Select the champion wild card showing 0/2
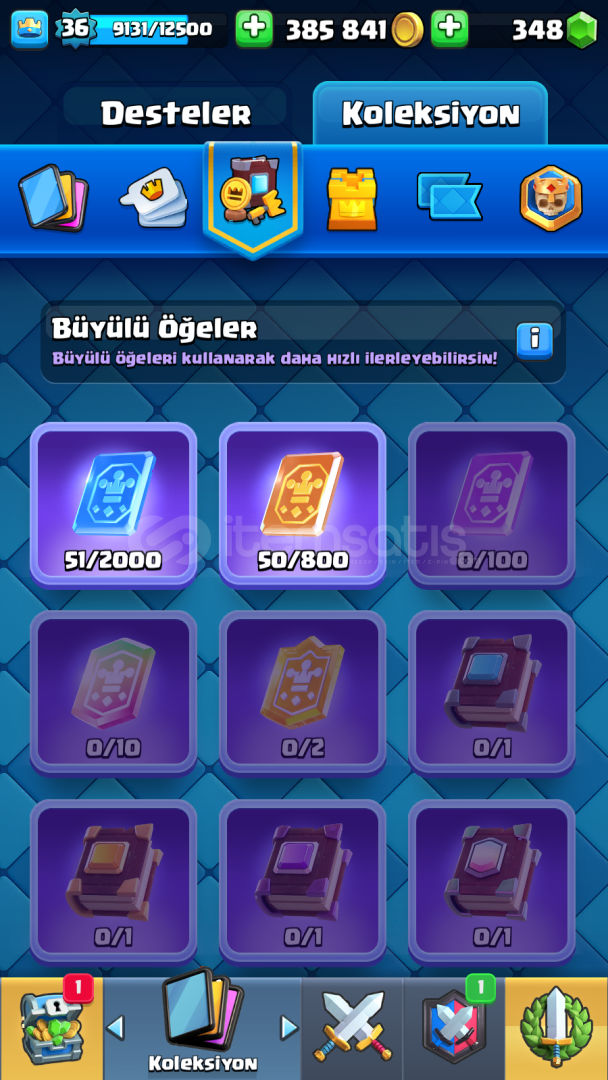 click(302, 693)
